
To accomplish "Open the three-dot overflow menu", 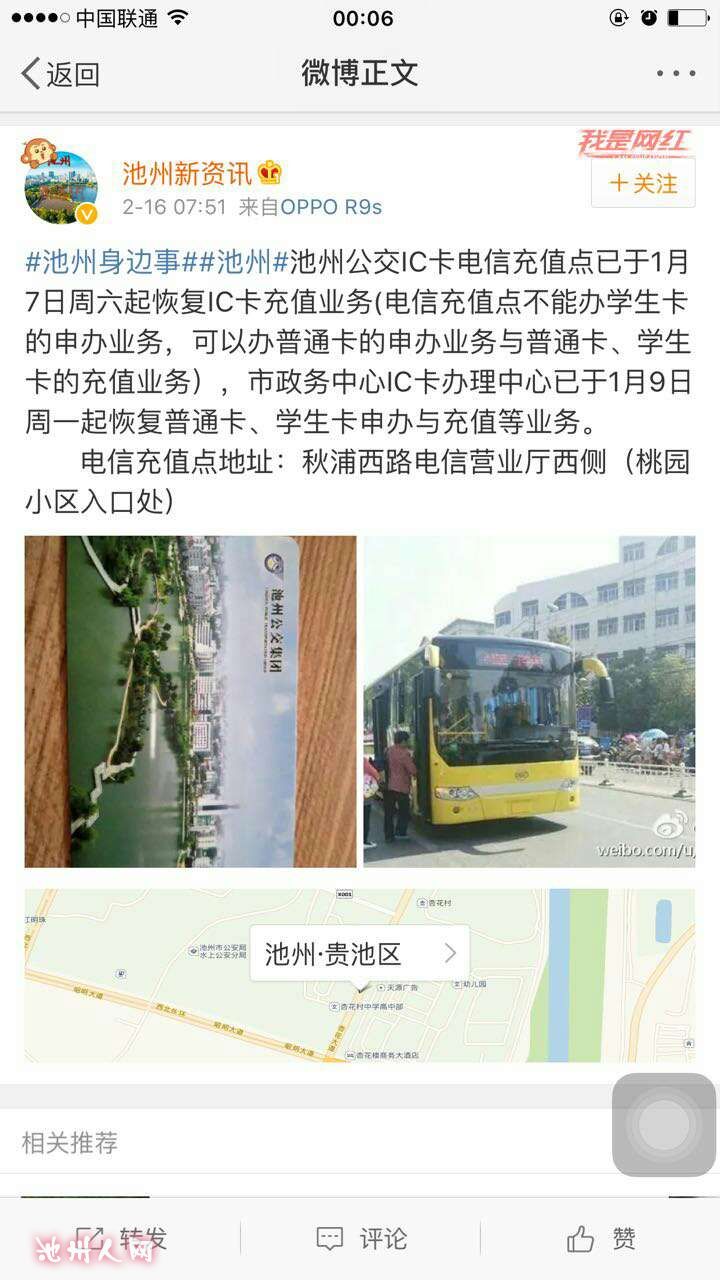I will (x=676, y=73).
